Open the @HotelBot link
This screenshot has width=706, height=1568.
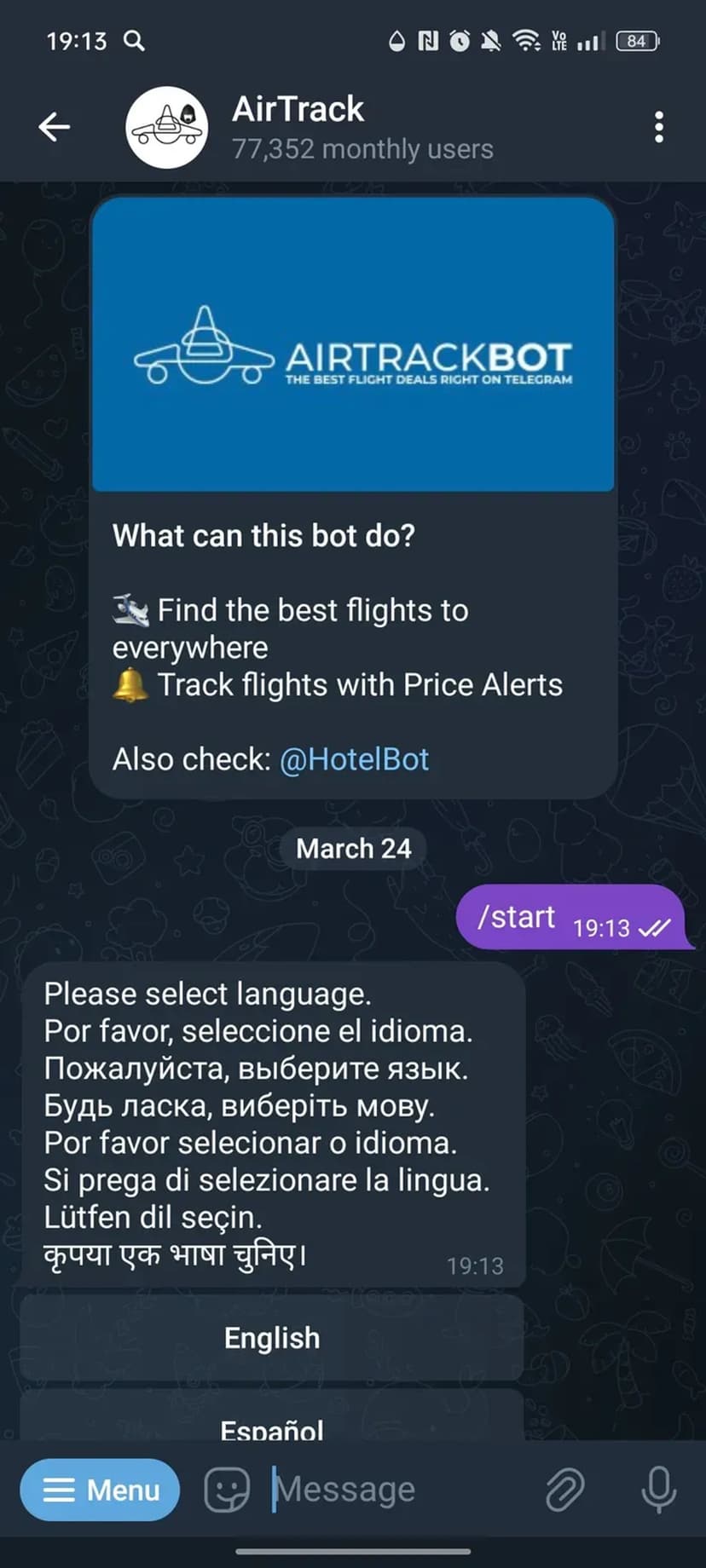click(355, 759)
